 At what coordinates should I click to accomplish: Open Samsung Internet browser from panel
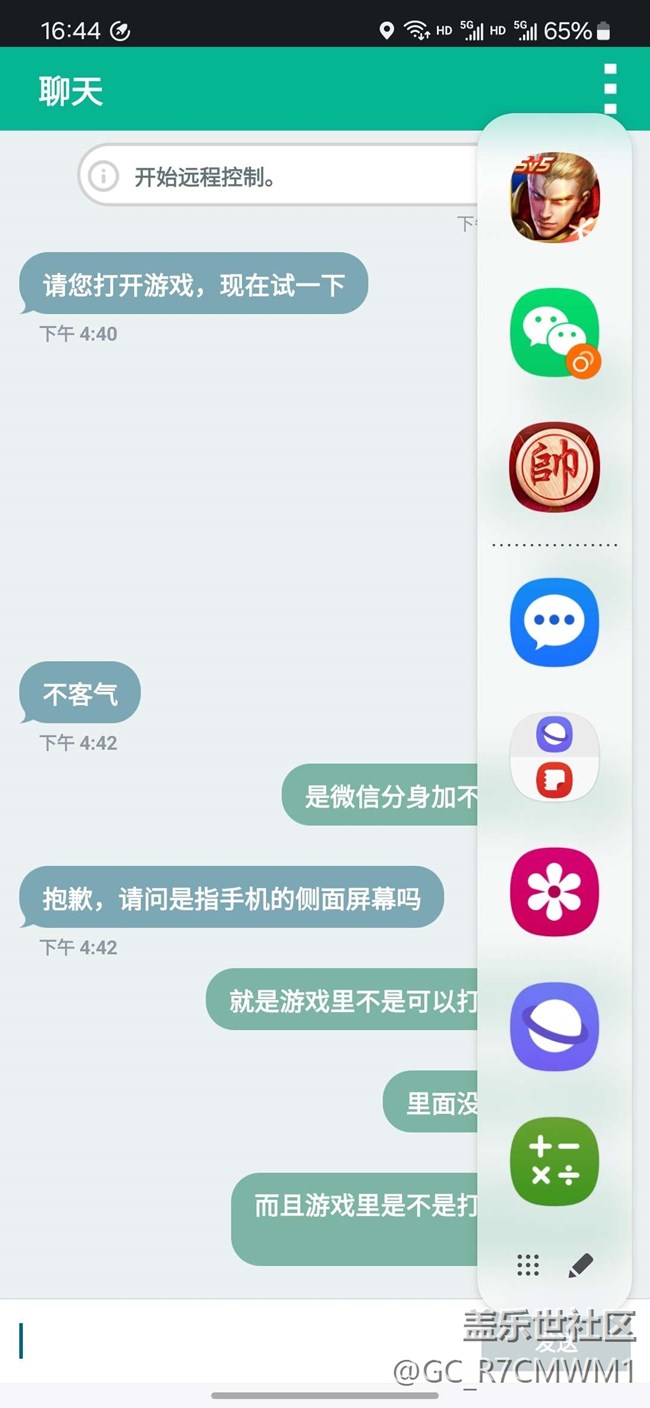(x=554, y=1026)
